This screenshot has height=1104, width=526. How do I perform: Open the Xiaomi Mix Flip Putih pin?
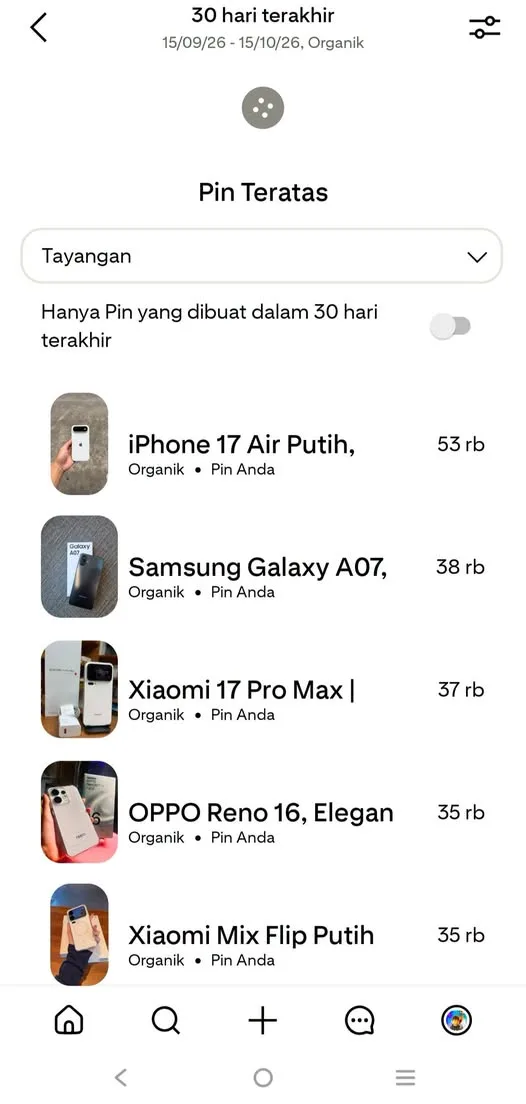[x=263, y=934]
